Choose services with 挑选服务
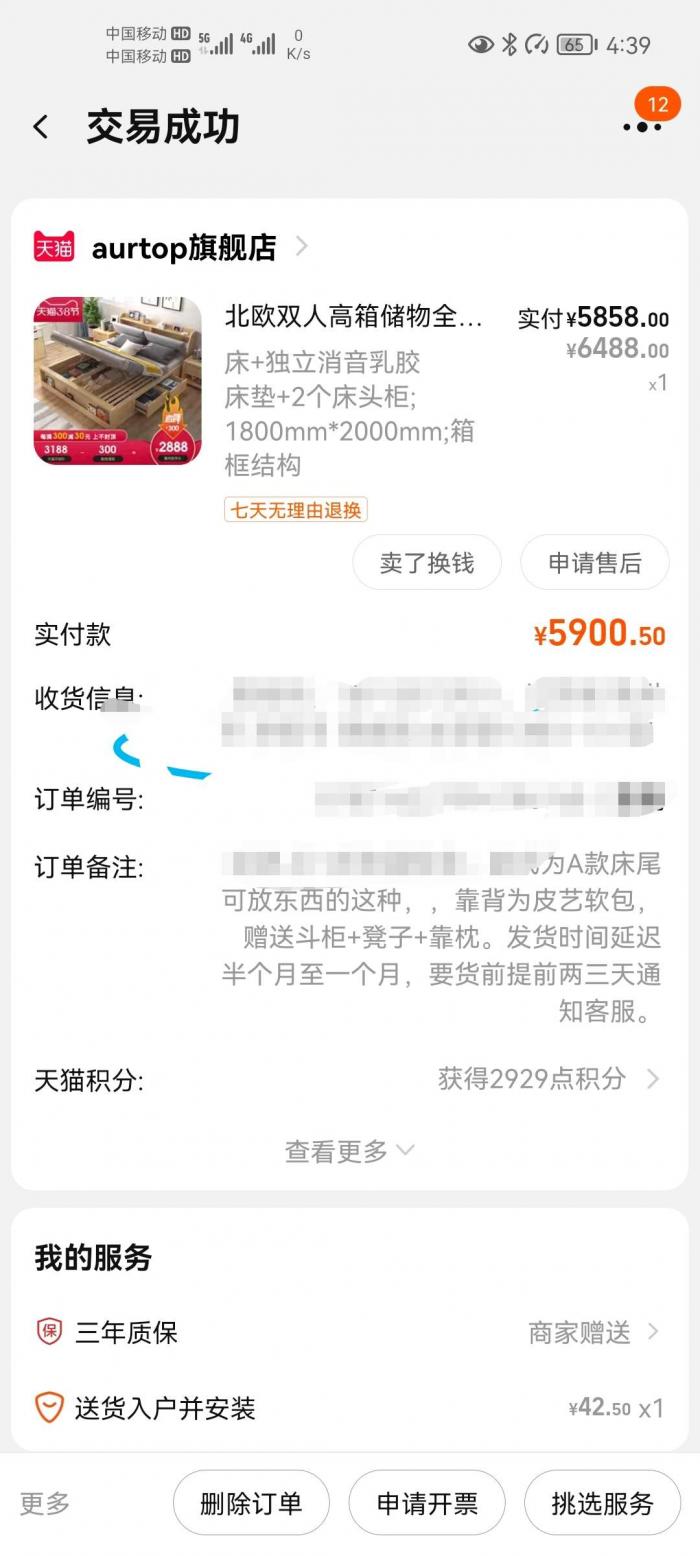Screen dimensions: 700x1556 coord(602,1503)
